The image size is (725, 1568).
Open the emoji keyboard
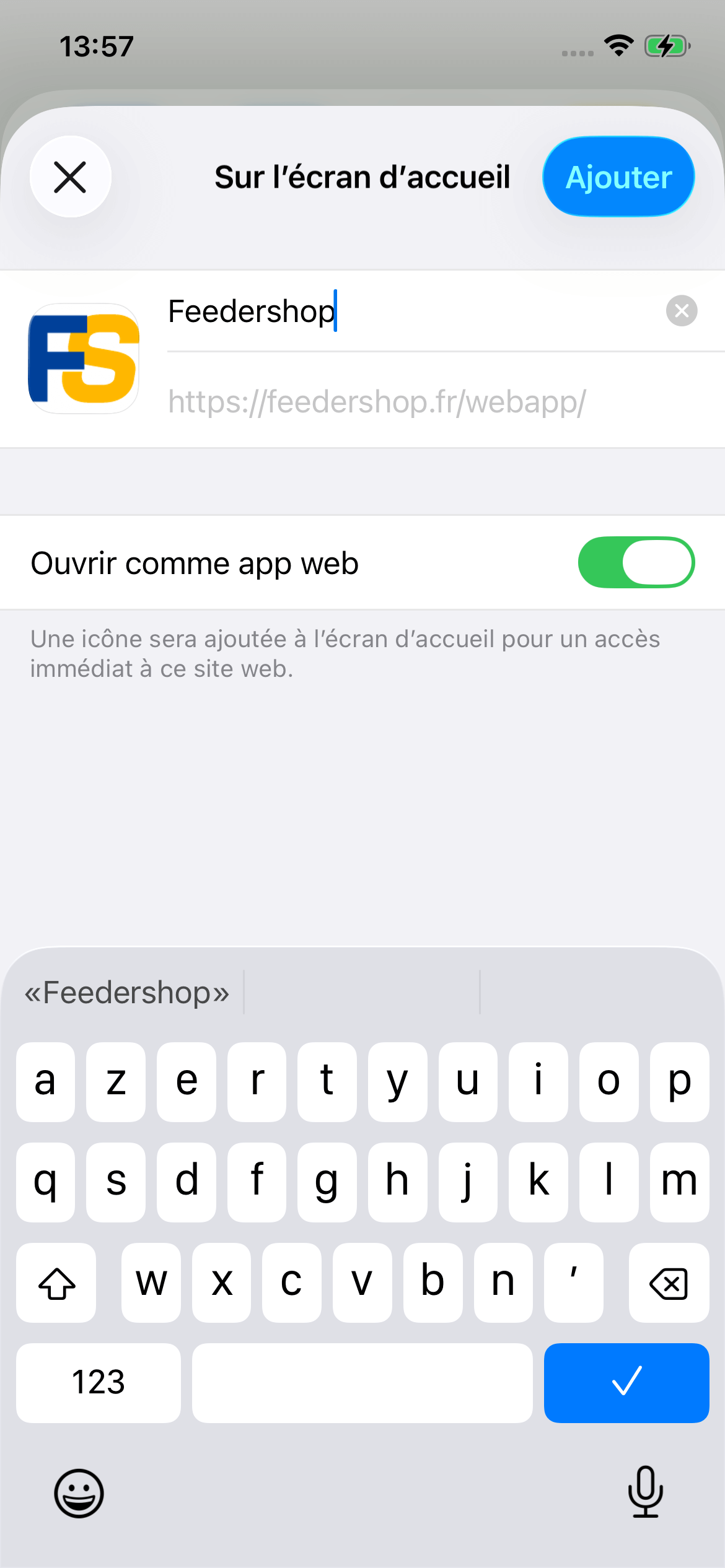(x=79, y=1492)
